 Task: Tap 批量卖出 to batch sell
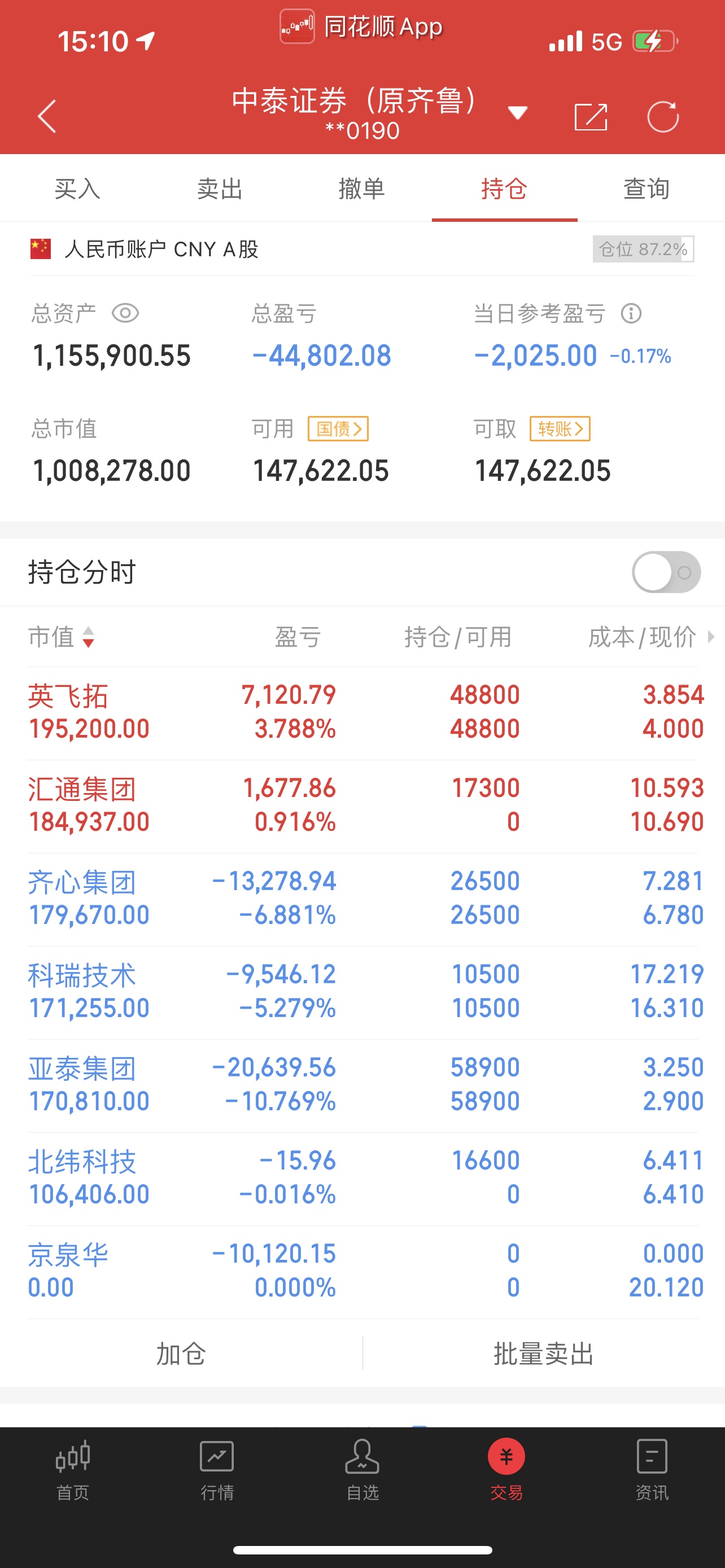pyautogui.click(x=543, y=1354)
